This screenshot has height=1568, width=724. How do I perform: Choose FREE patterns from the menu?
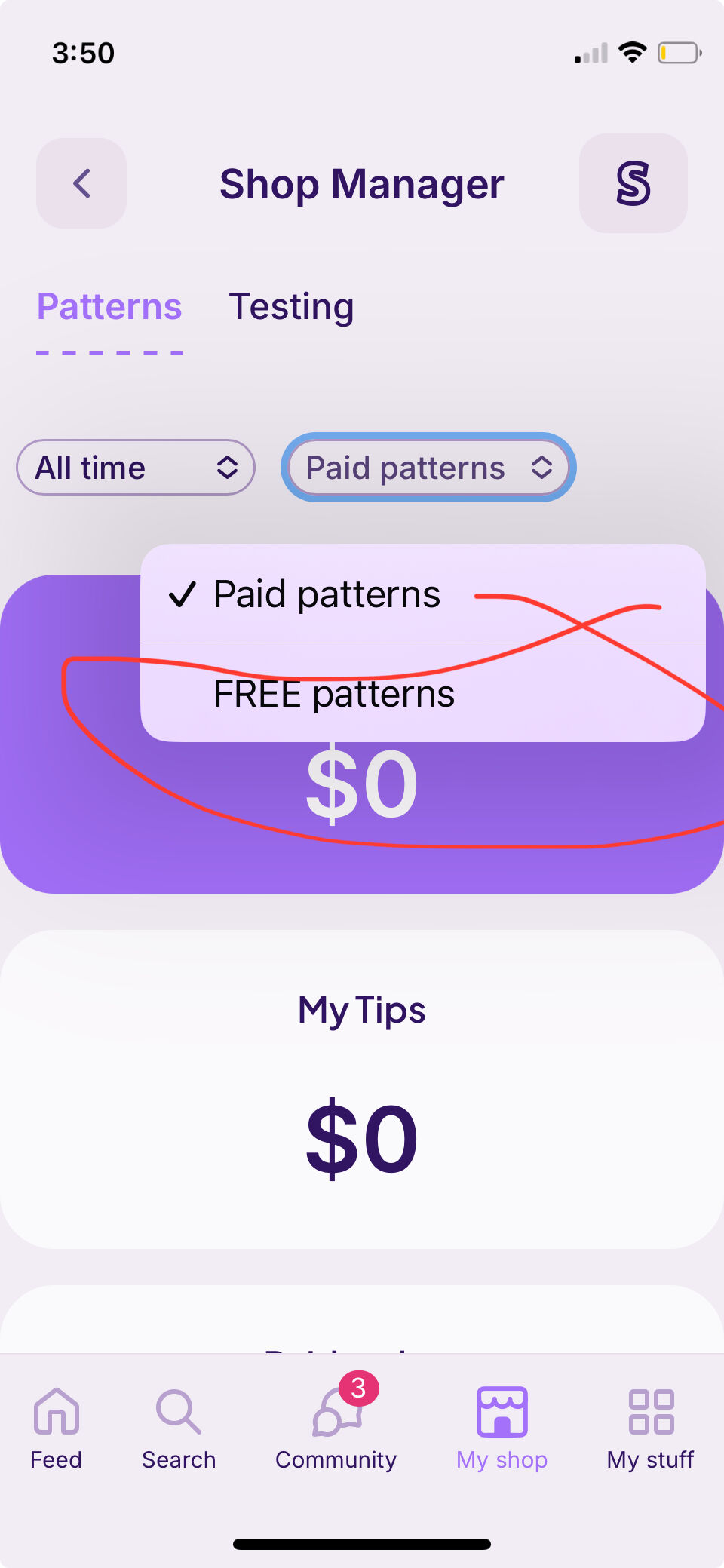tap(422, 693)
